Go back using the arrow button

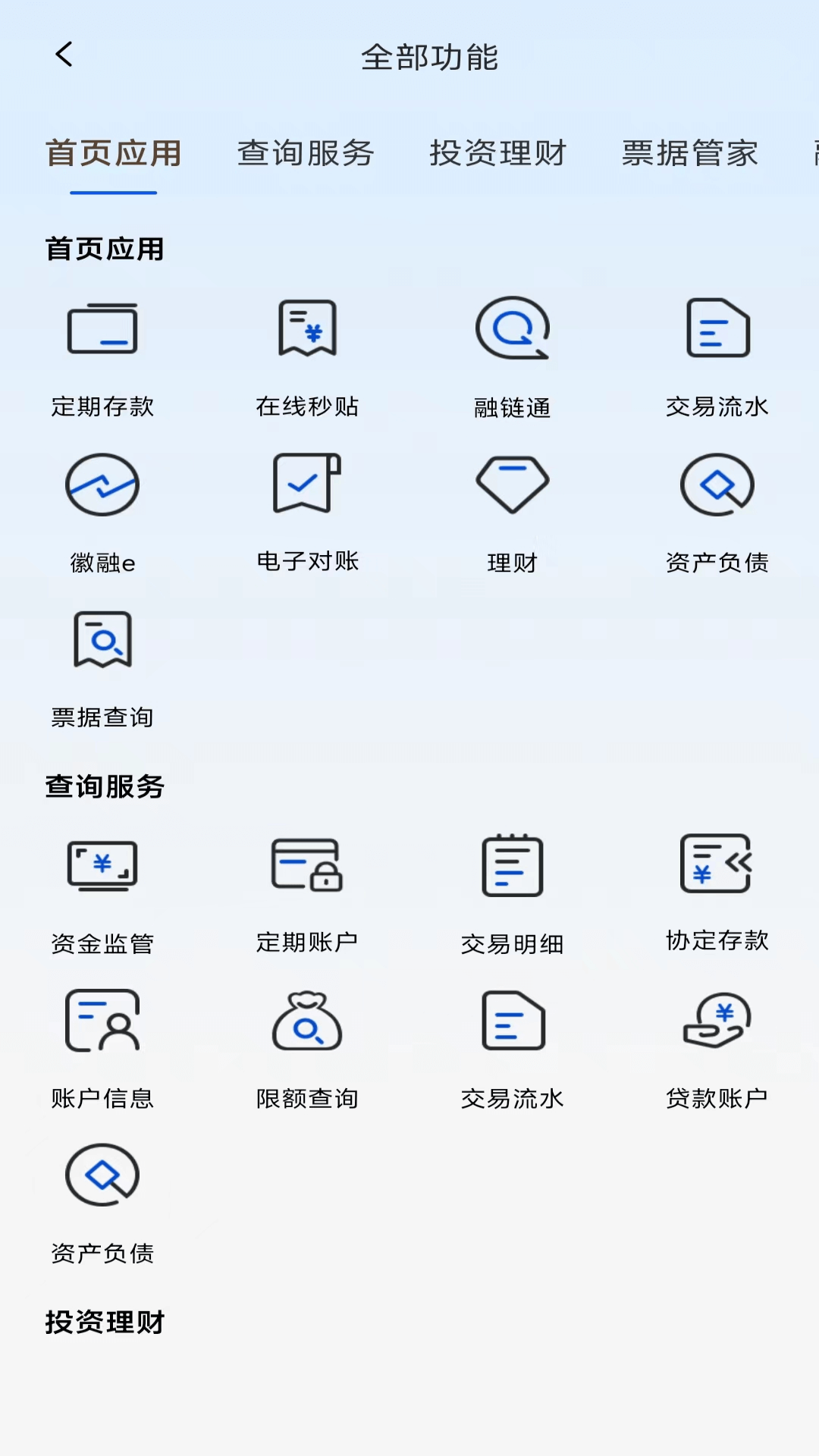[64, 55]
